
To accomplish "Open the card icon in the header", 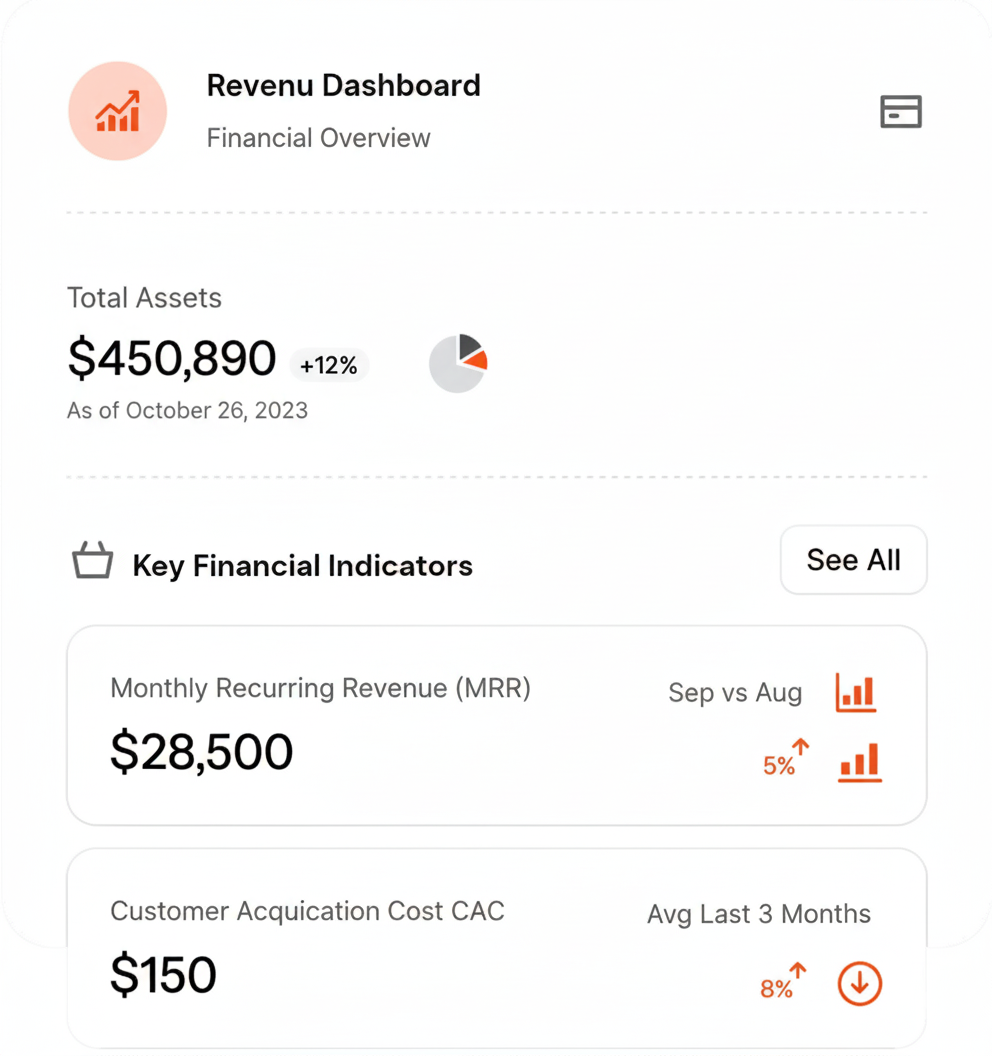I will click(x=900, y=112).
